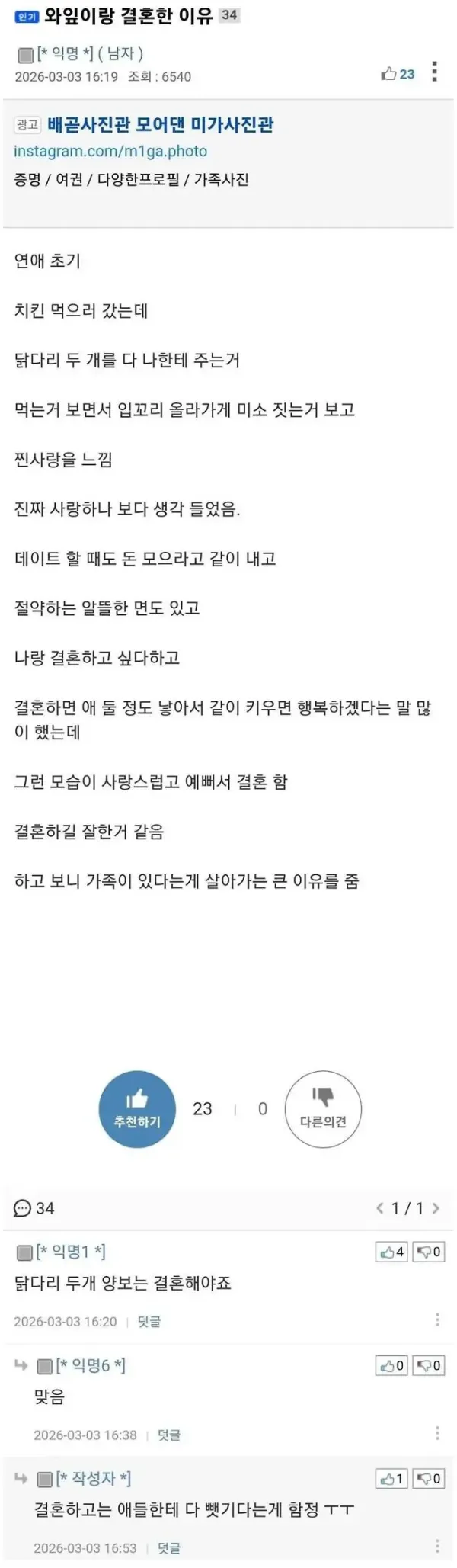Like 익명1's comment
Image resolution: width=457 pixels, height=1568 pixels.
coord(391,1252)
